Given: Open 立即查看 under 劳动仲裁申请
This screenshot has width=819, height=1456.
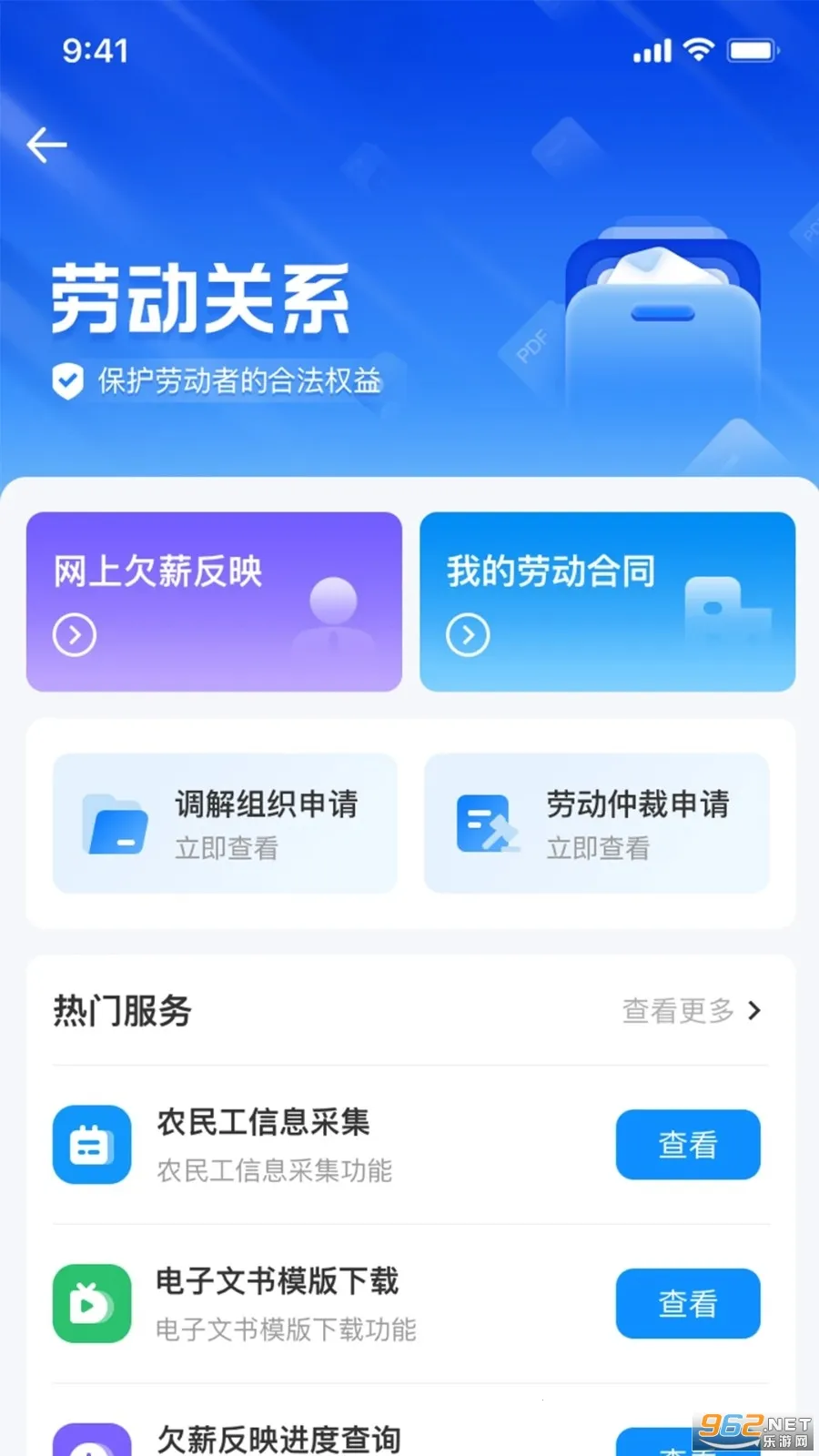Looking at the screenshot, I should click(x=598, y=849).
